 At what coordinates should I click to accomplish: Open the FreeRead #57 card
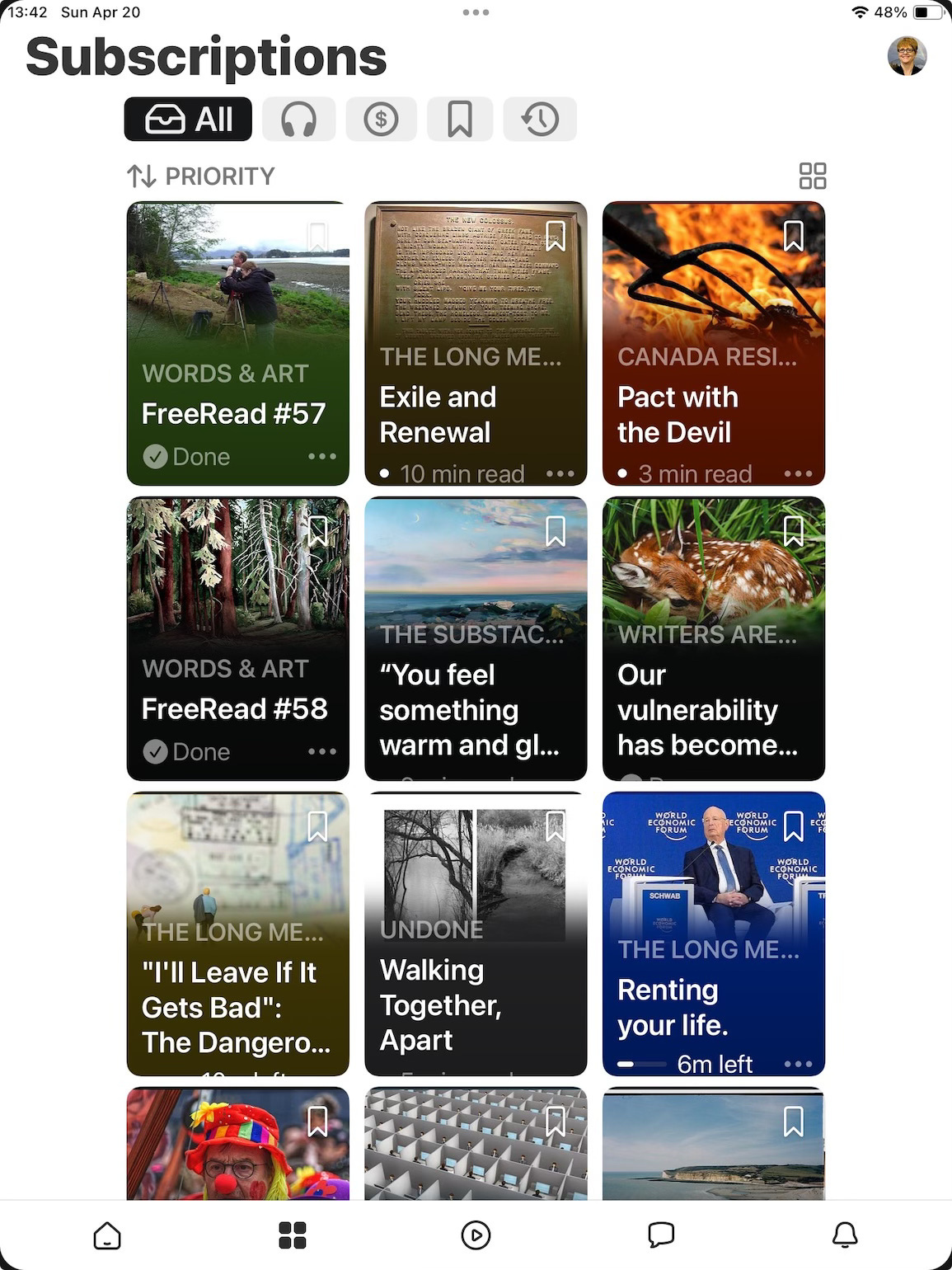click(x=237, y=343)
